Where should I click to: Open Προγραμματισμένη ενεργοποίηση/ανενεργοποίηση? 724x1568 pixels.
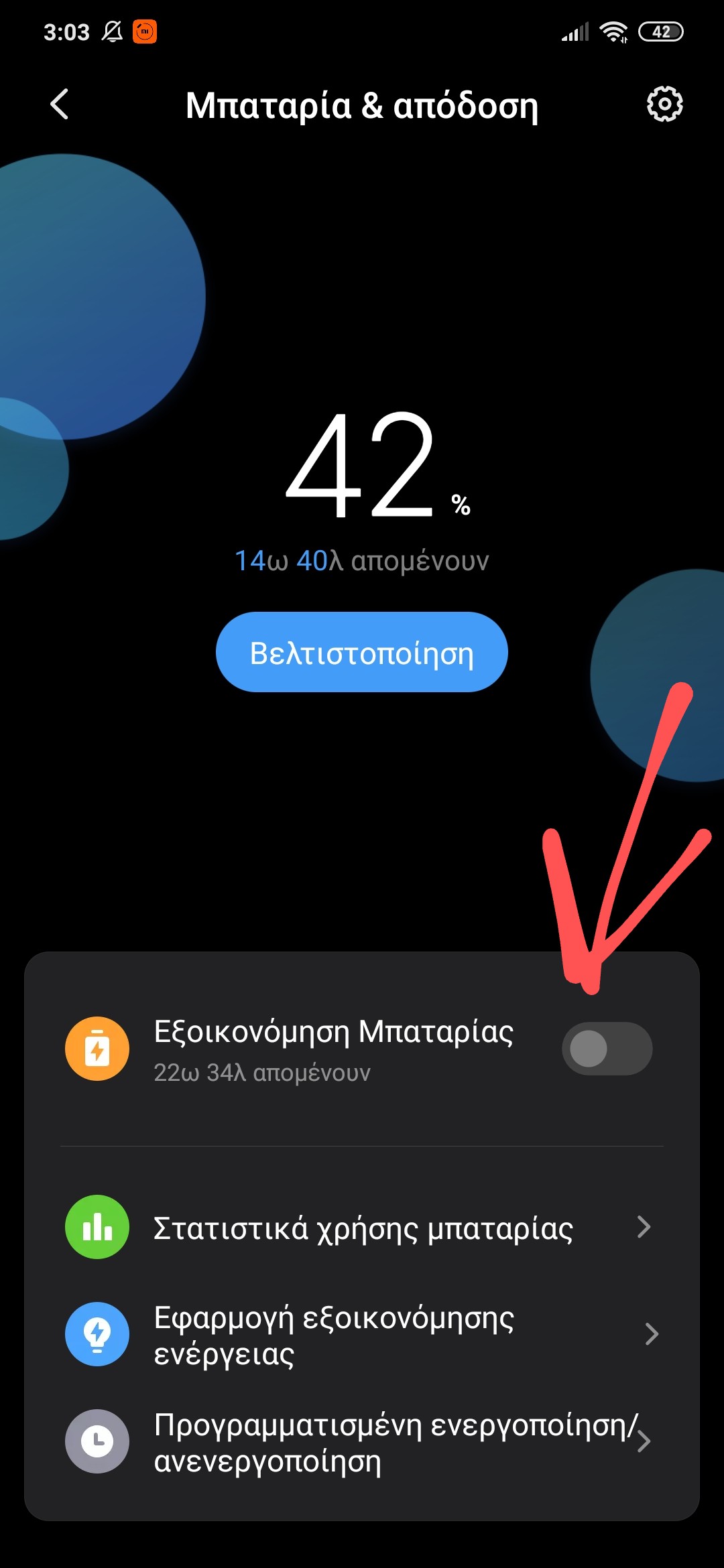point(362,1441)
